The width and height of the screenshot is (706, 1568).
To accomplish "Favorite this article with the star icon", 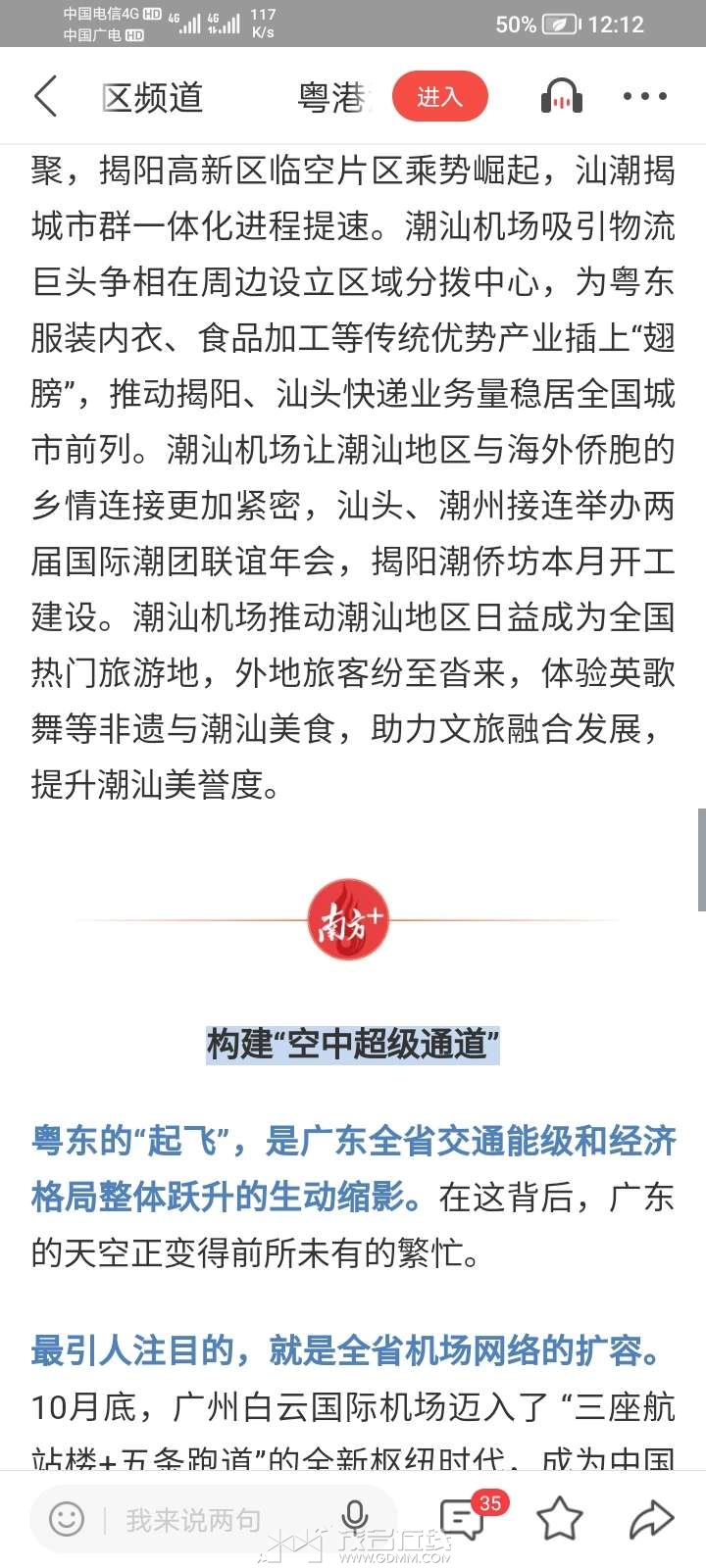I will pos(560,1519).
